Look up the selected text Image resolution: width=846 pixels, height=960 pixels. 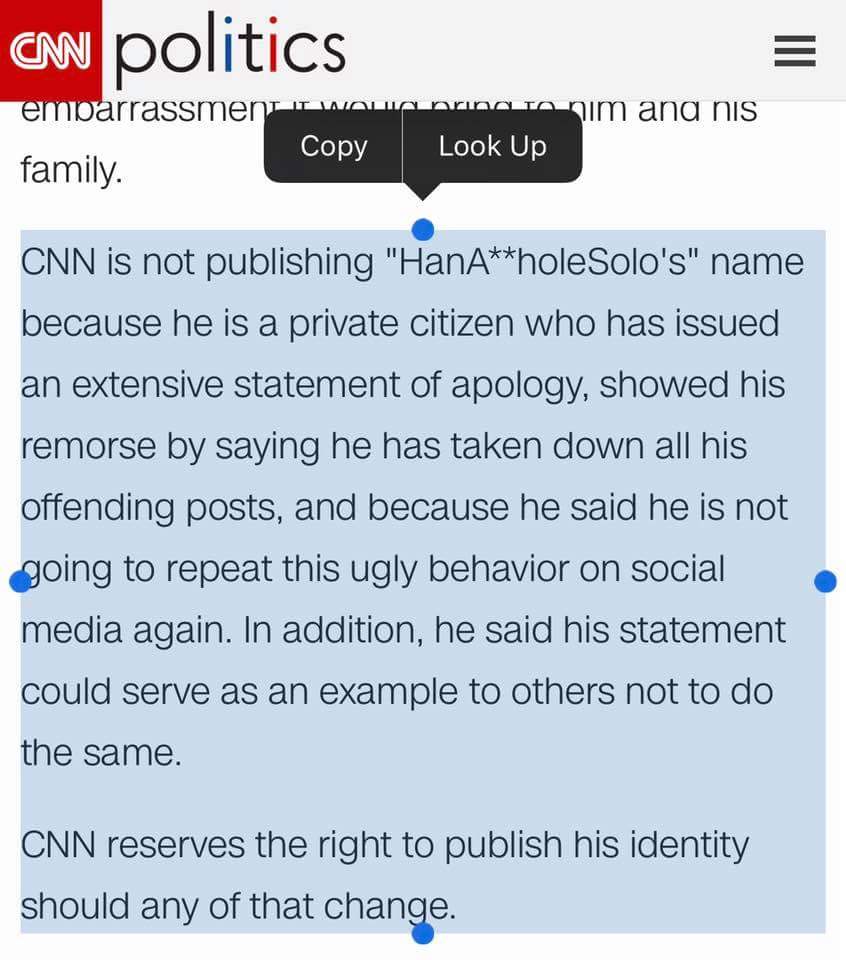pyautogui.click(x=492, y=146)
